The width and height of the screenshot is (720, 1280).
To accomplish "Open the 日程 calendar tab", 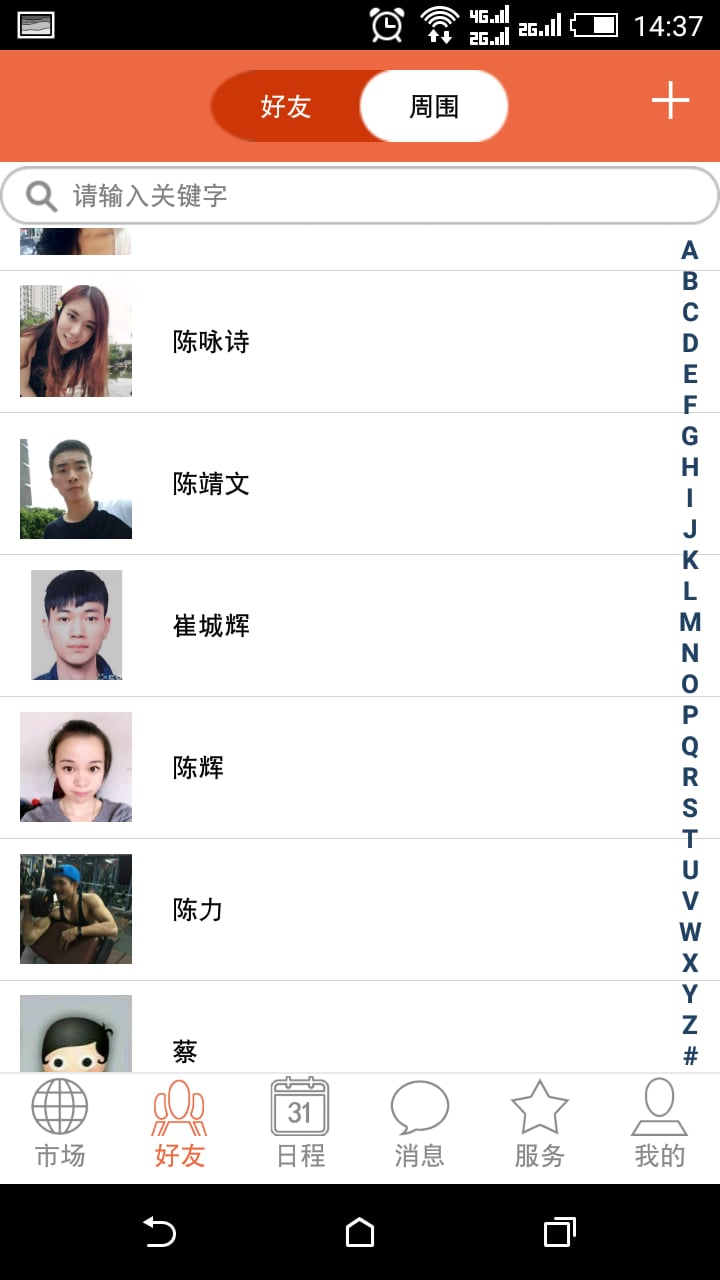I will pos(300,1126).
